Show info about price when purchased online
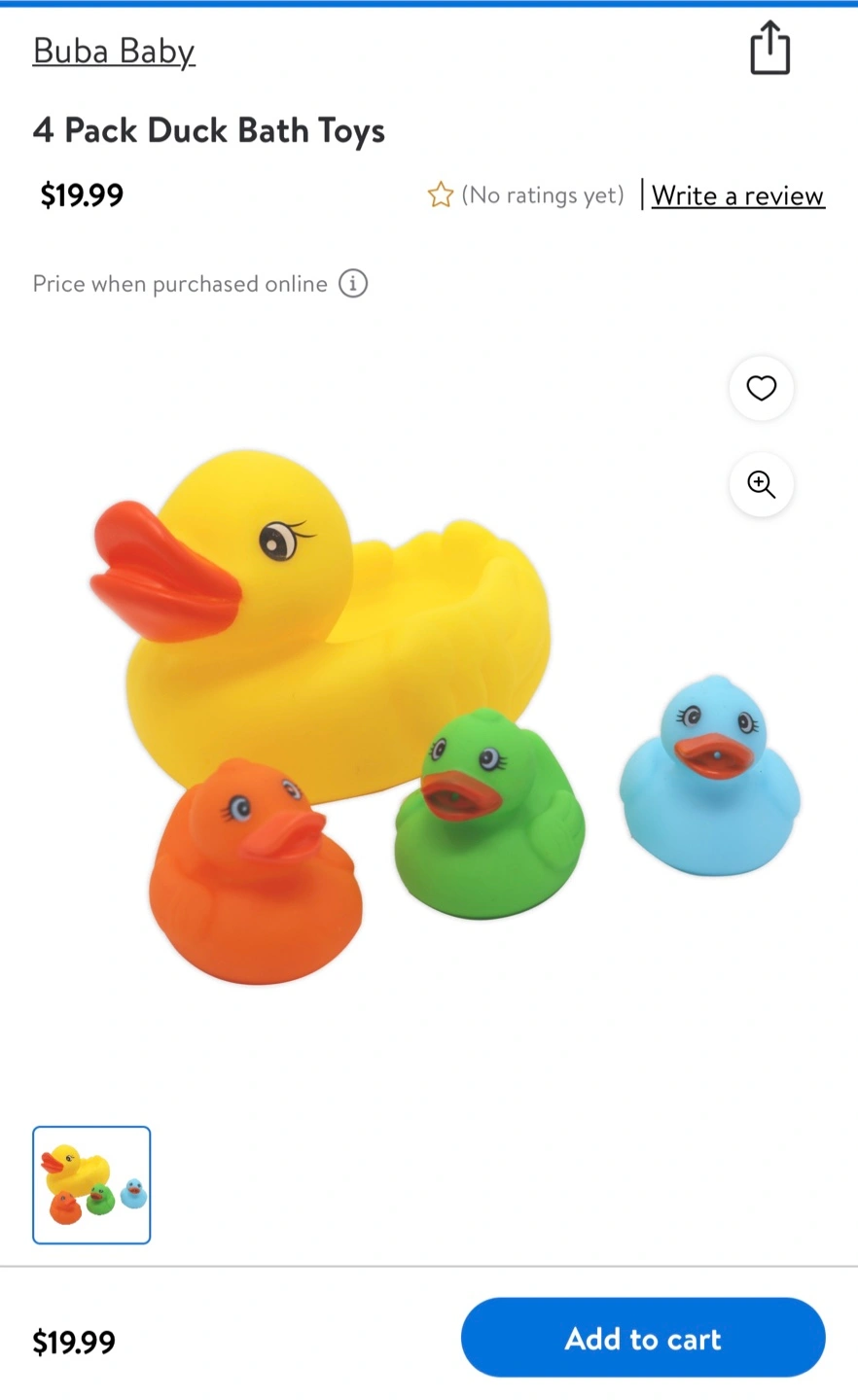The height and width of the screenshot is (1400, 858). pos(353,284)
